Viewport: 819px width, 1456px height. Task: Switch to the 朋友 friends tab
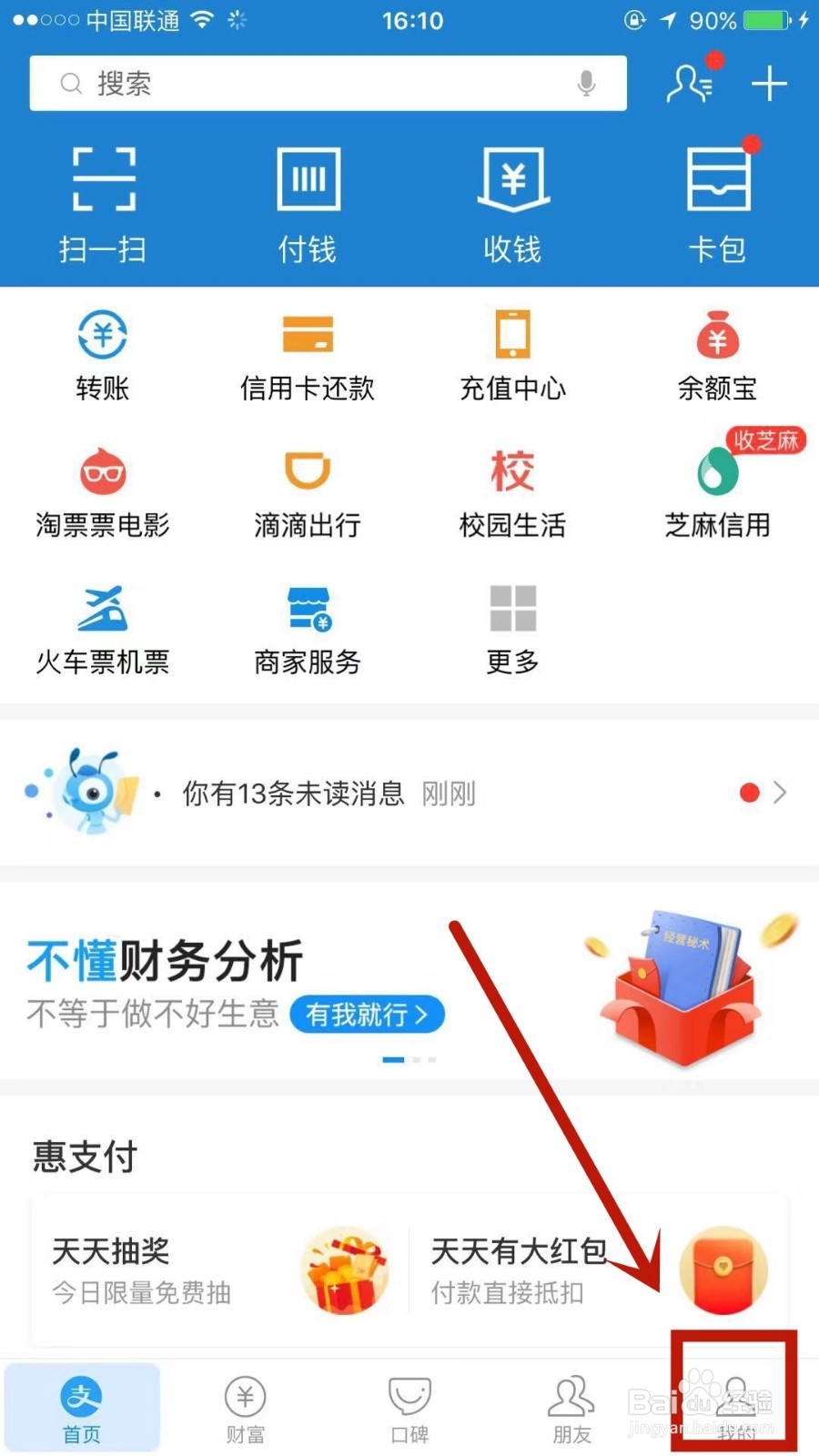(x=571, y=1406)
